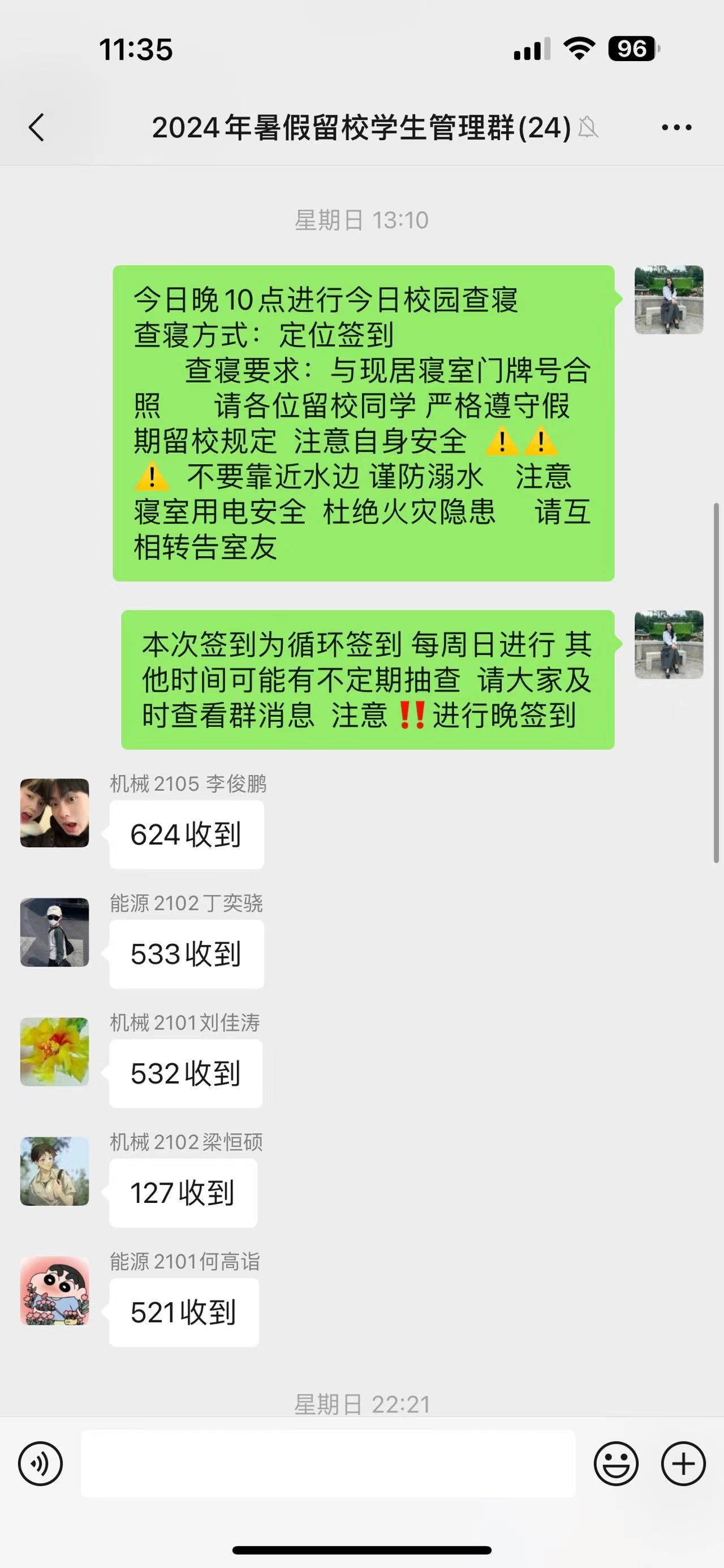Open the group chat options menu
The height and width of the screenshot is (1568, 724).
tap(676, 128)
